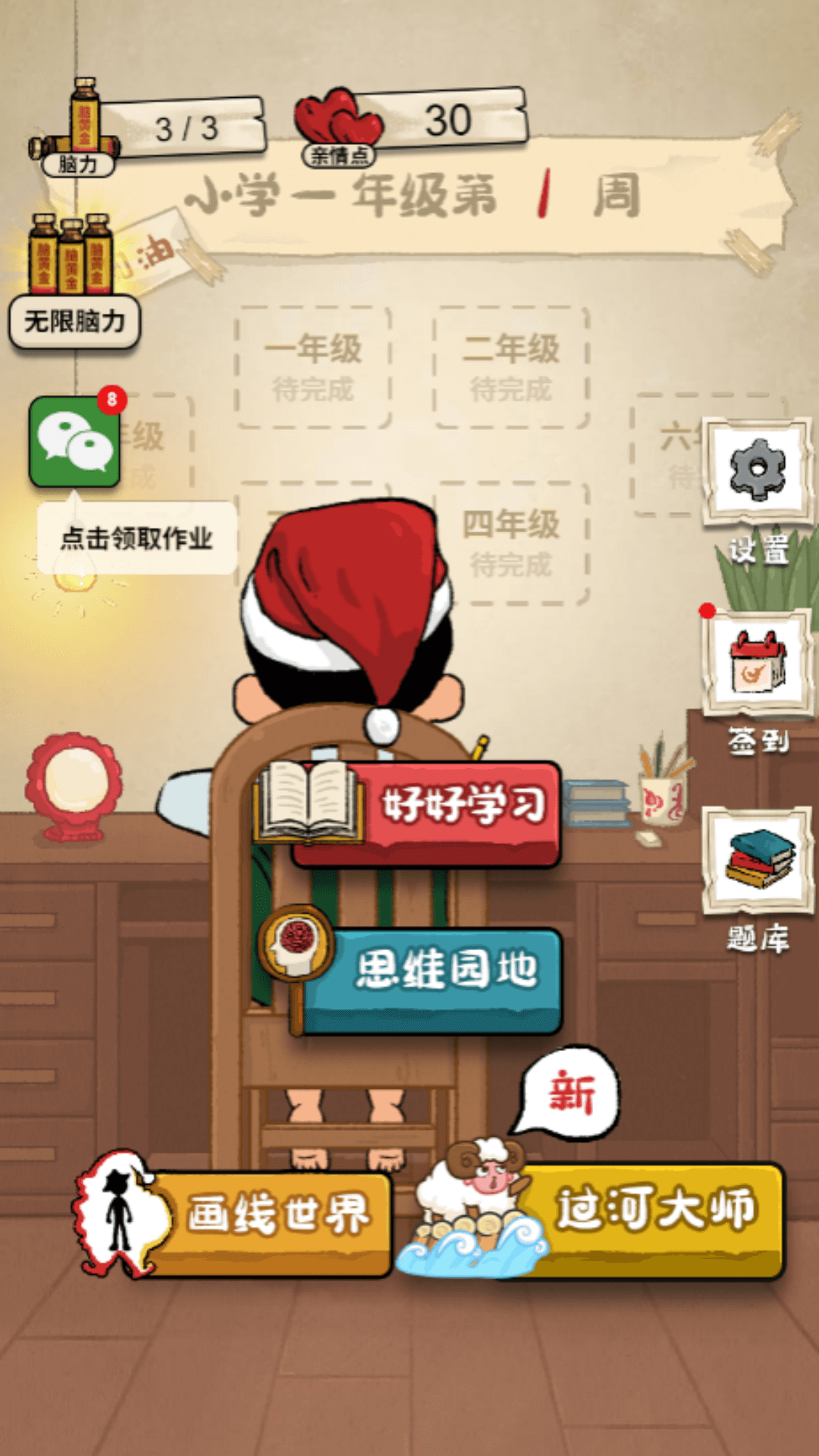This screenshot has height=1456, width=819.
Task: Open the WeChat icon to claim homework
Action: (74, 443)
